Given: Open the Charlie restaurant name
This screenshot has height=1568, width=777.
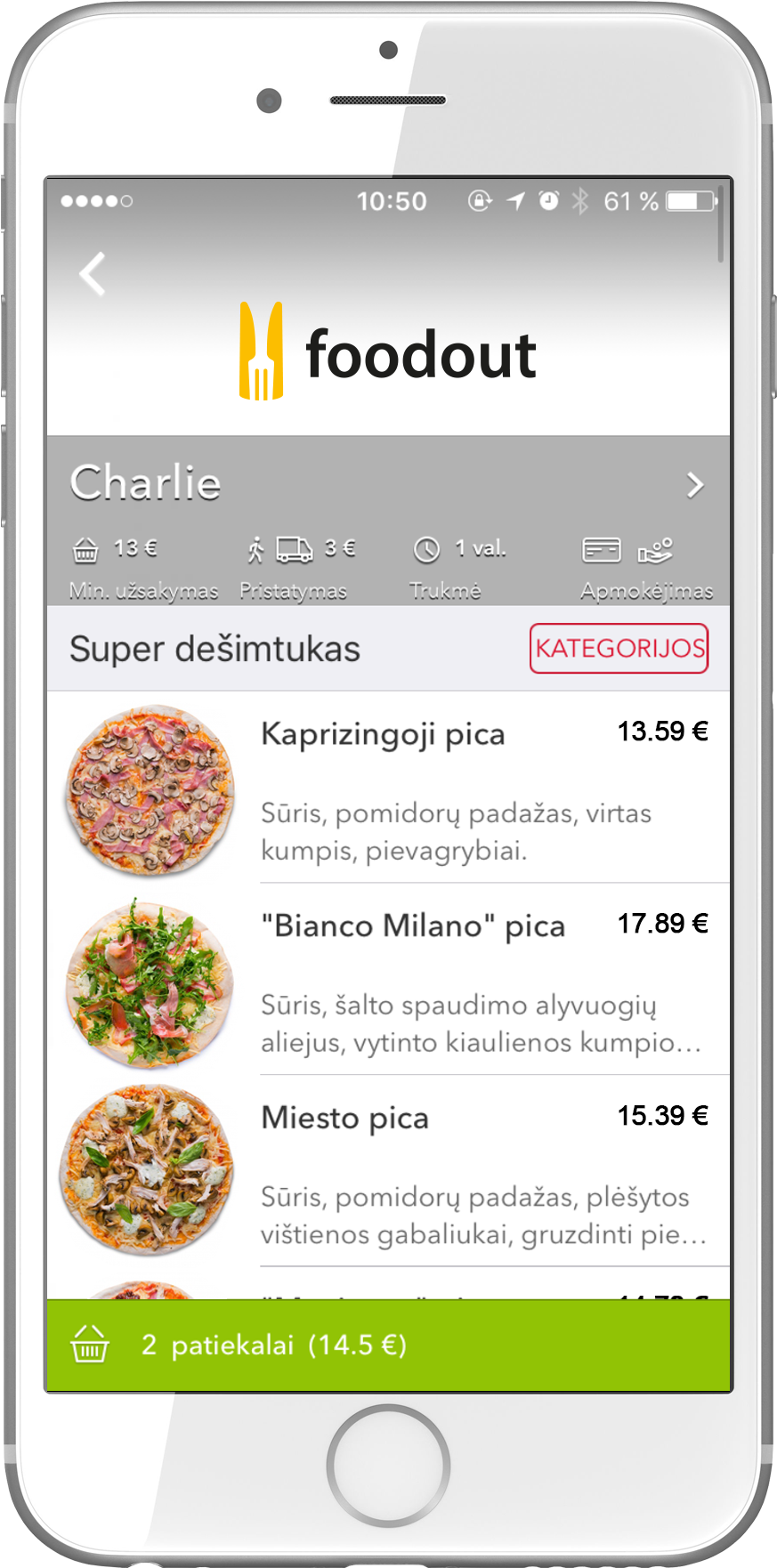Looking at the screenshot, I should coord(145,483).
